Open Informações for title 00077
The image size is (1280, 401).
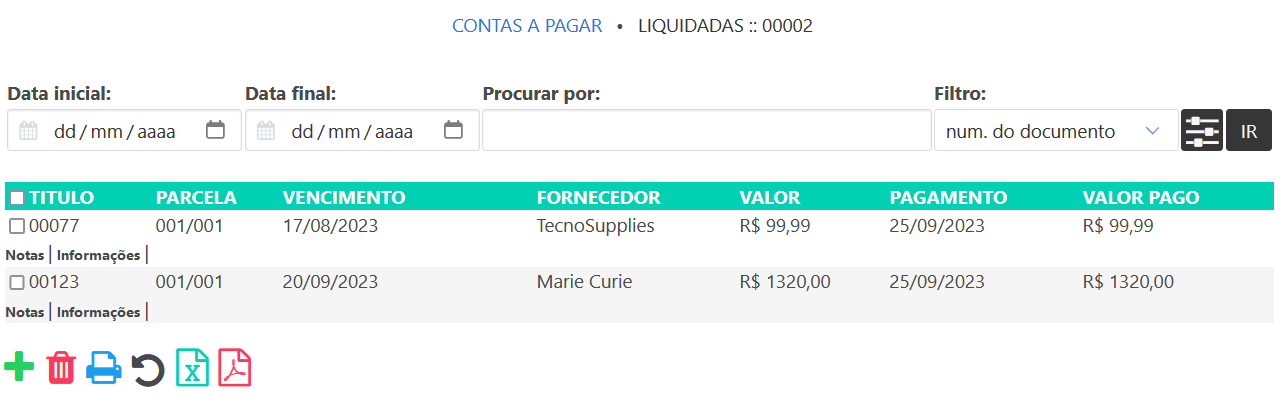98,256
